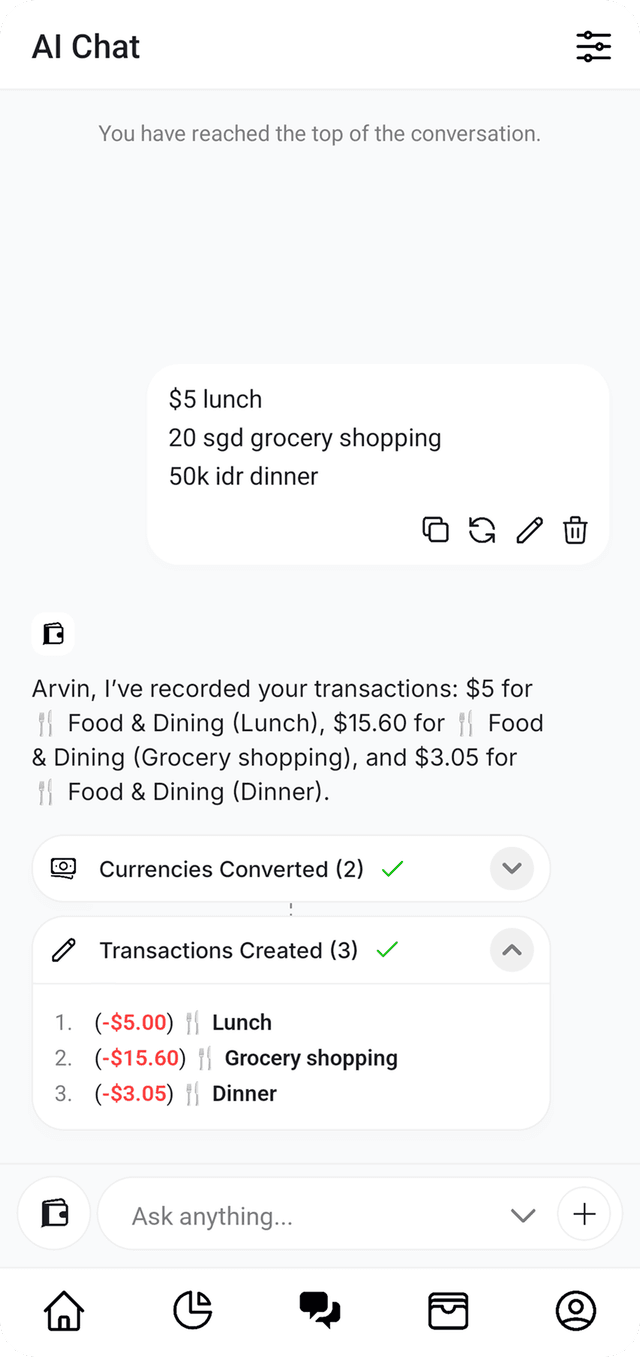The image size is (640, 1357).
Task: Switch to the wallet tab
Action: [x=448, y=1310]
